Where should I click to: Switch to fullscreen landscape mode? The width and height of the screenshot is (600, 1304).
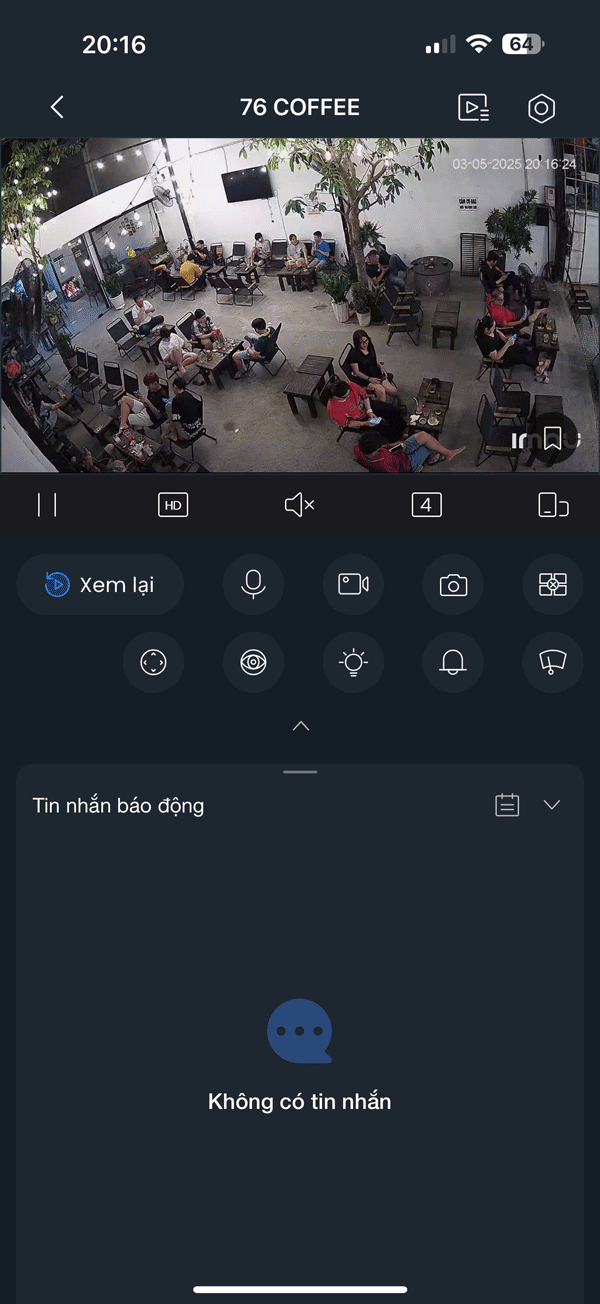pos(552,505)
